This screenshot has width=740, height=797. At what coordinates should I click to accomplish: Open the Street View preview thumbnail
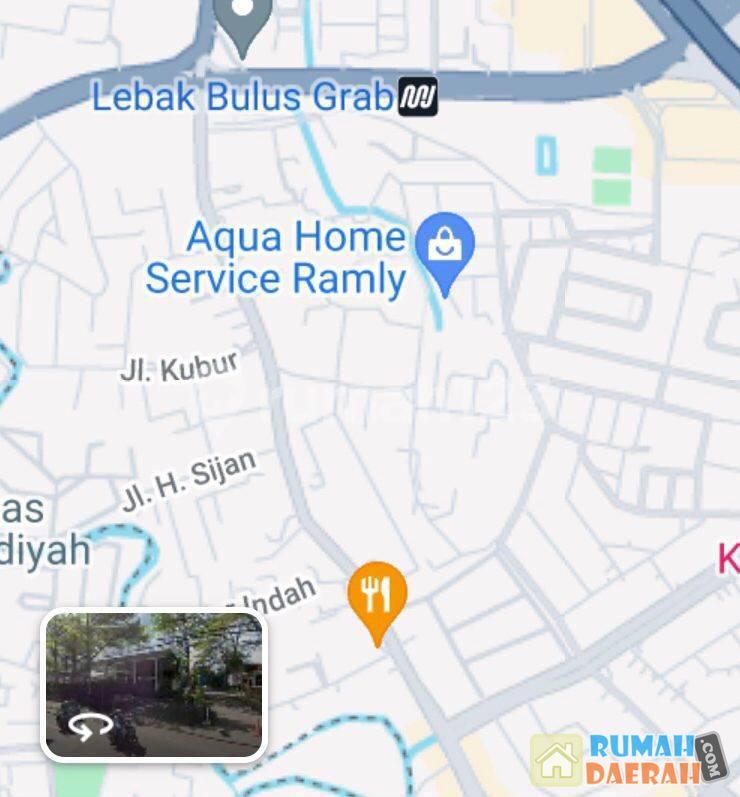[x=154, y=686]
